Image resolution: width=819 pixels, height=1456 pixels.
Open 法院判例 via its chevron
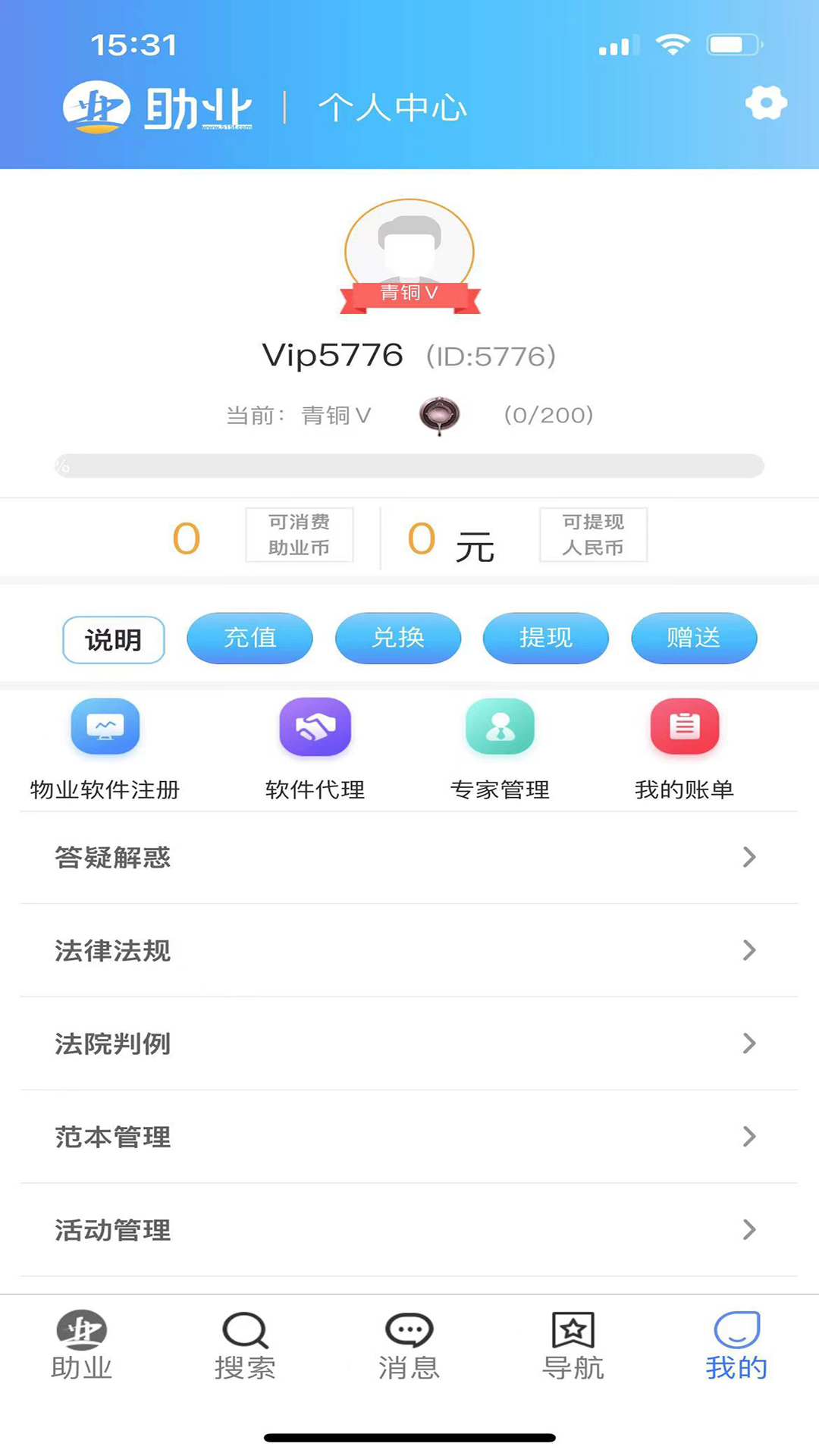click(749, 1044)
